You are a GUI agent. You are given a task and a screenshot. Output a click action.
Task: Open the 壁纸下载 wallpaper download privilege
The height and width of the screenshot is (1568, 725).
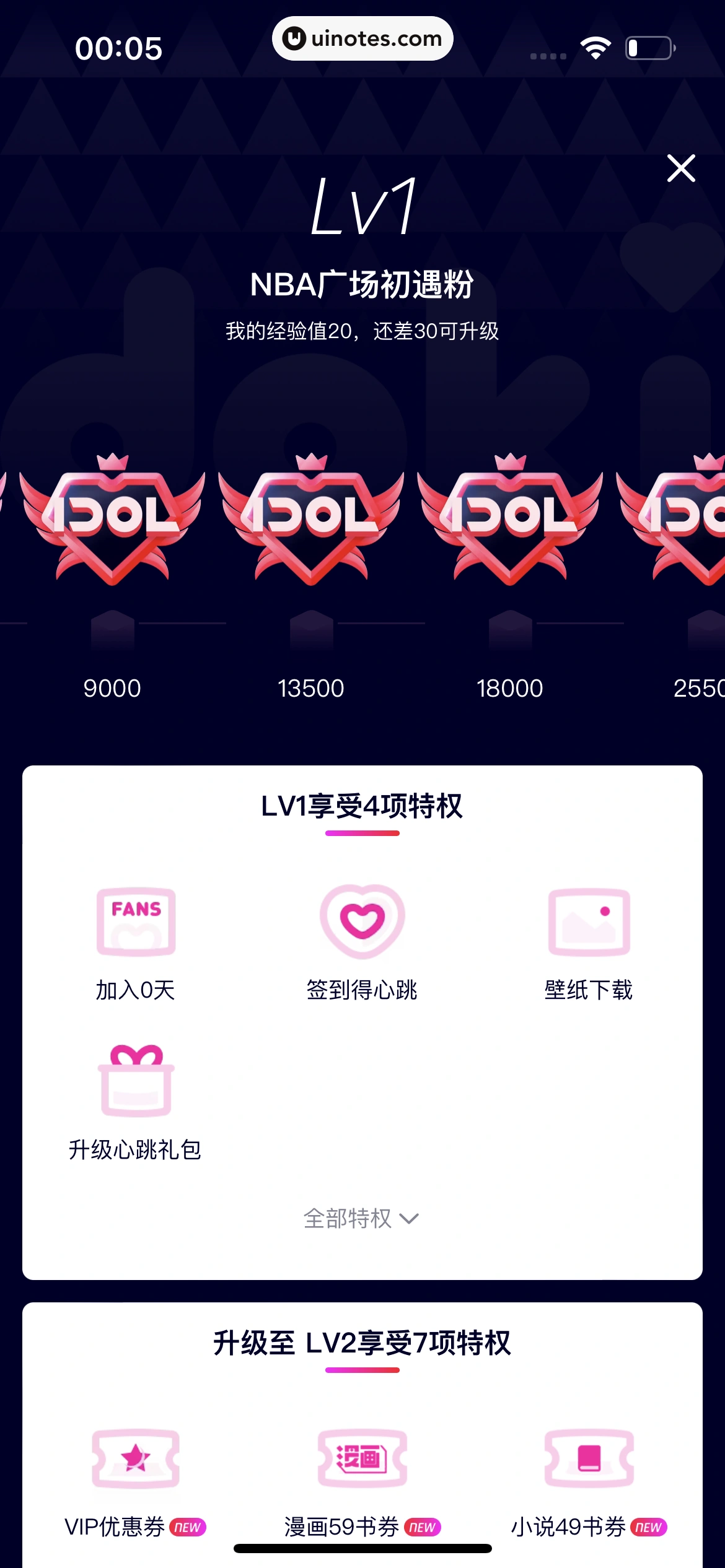tap(590, 923)
